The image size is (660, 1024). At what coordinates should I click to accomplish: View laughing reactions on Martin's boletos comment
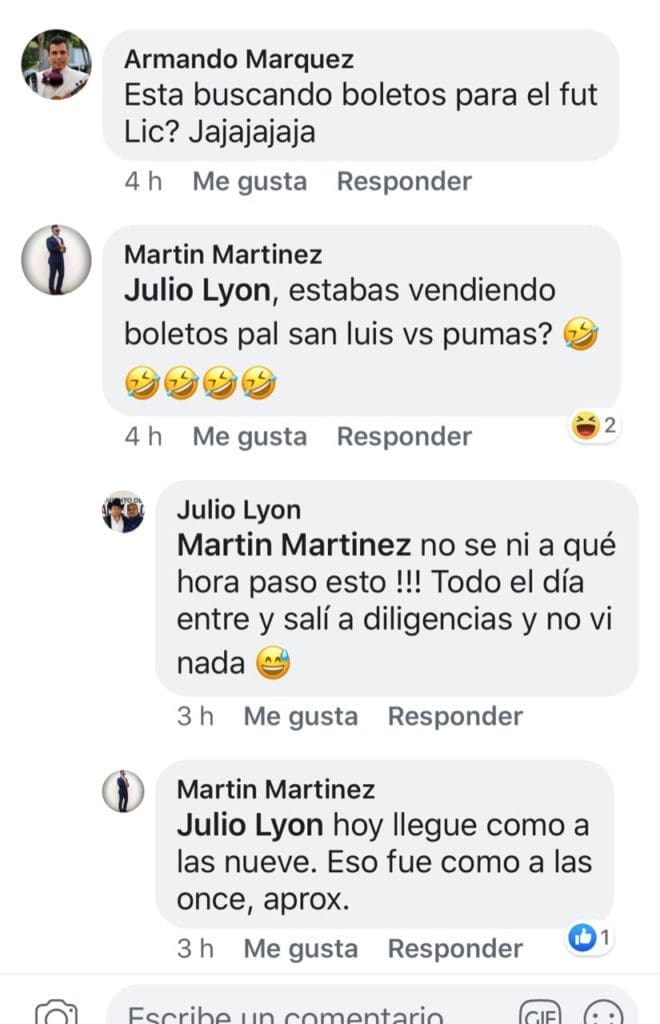(595, 428)
